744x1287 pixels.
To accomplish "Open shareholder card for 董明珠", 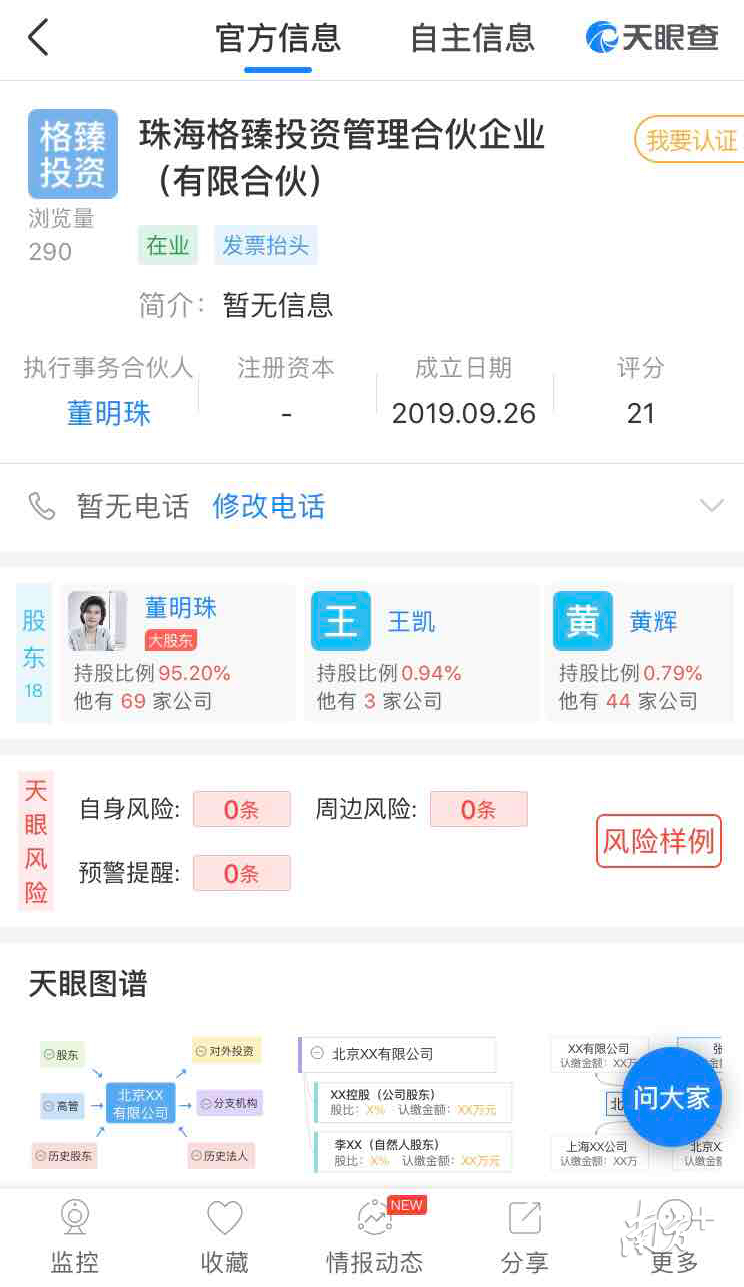I will (178, 652).
